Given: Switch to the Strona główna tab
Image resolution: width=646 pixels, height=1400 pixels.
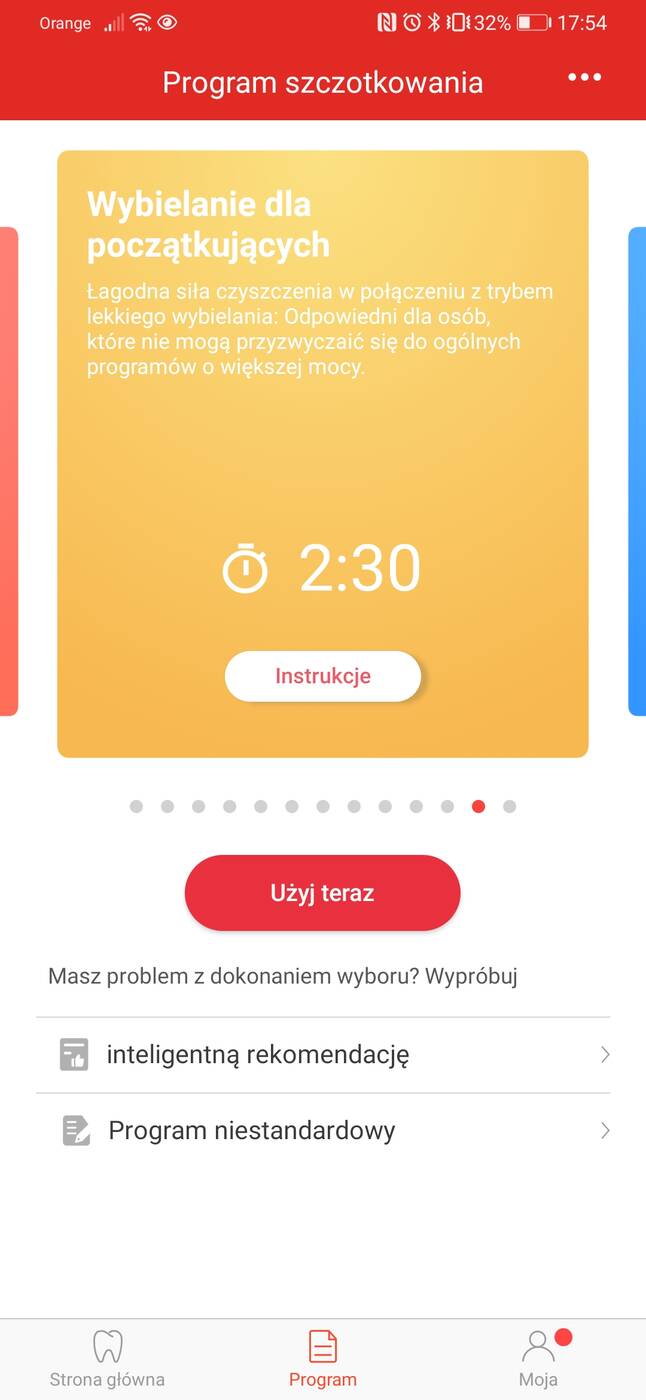Looking at the screenshot, I should [107, 1359].
